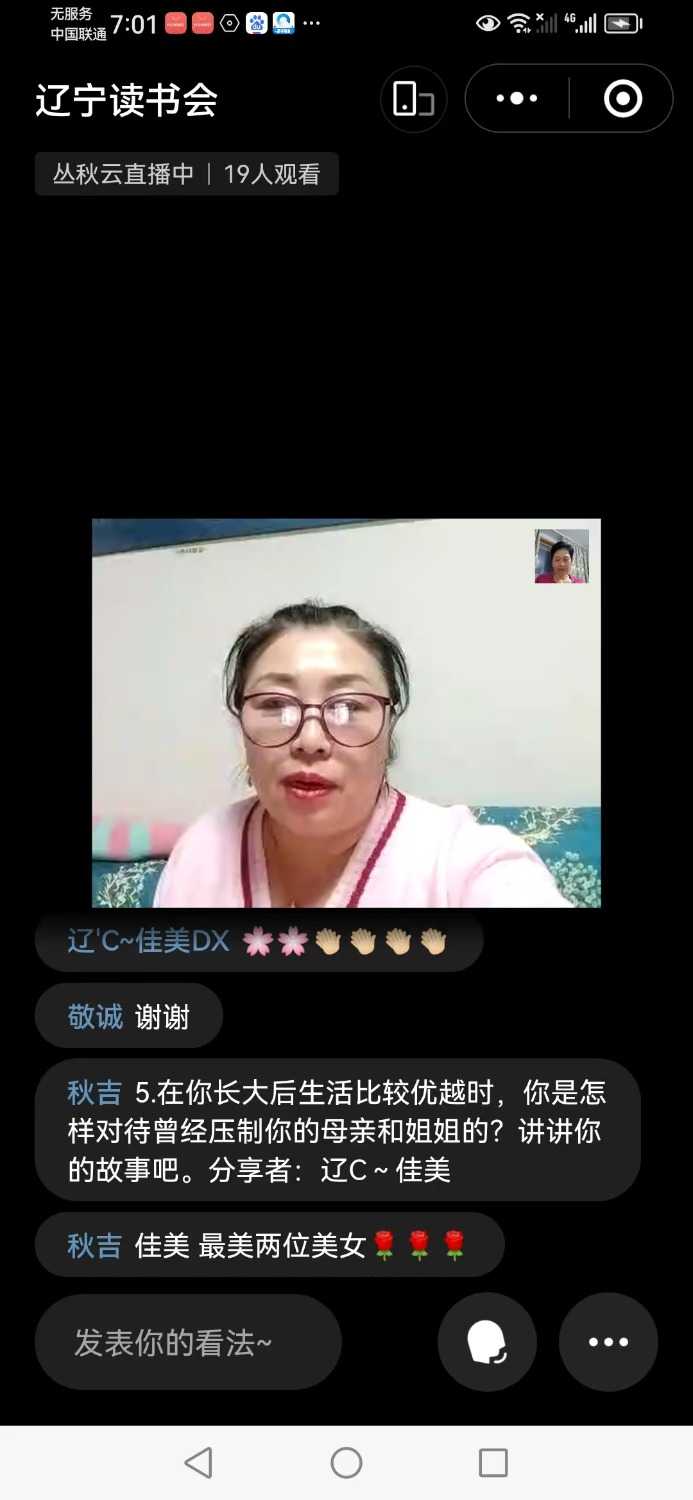Screen dimensions: 693x1500
Task: Go back using system navigation
Action: [199, 1463]
